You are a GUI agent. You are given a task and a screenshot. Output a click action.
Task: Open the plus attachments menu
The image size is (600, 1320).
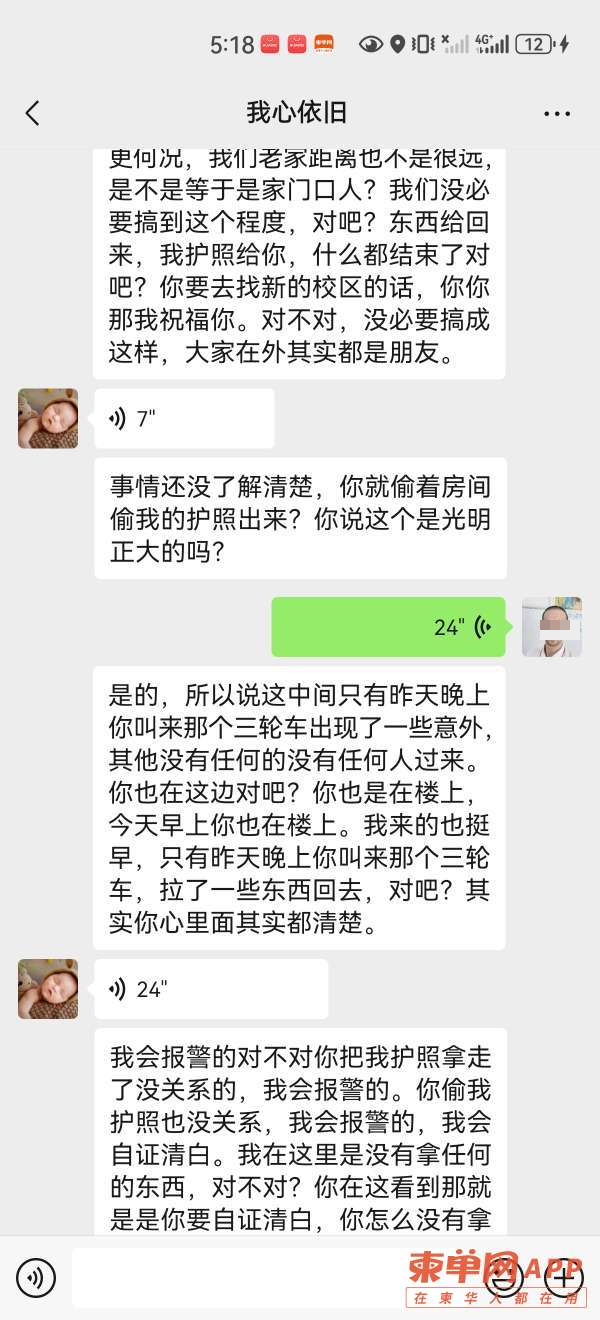(x=564, y=1277)
